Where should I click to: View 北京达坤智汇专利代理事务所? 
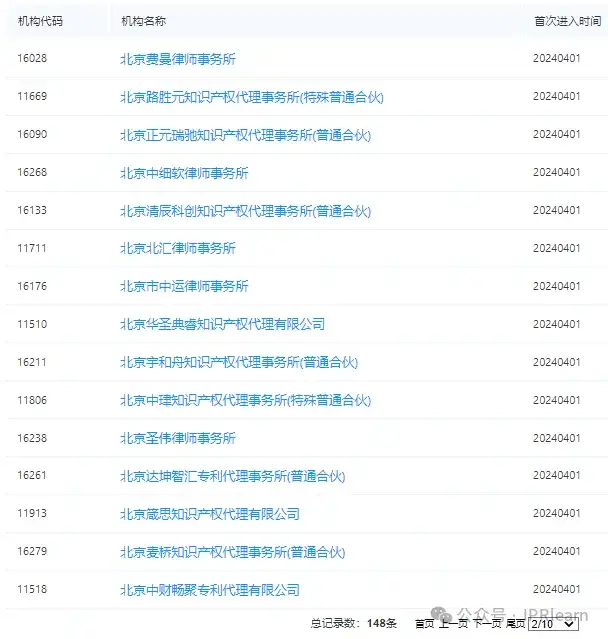[232, 476]
